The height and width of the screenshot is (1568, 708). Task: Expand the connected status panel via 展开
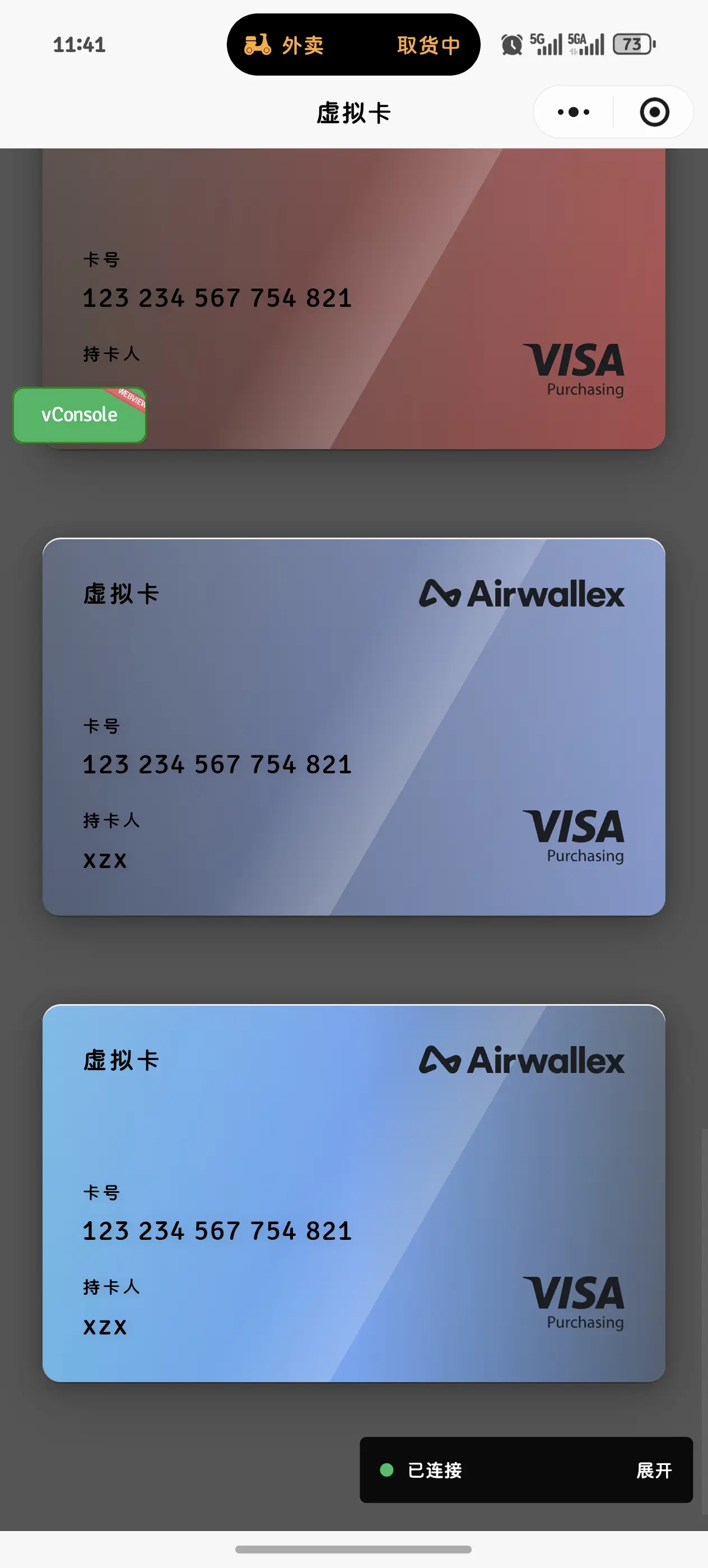click(653, 1471)
